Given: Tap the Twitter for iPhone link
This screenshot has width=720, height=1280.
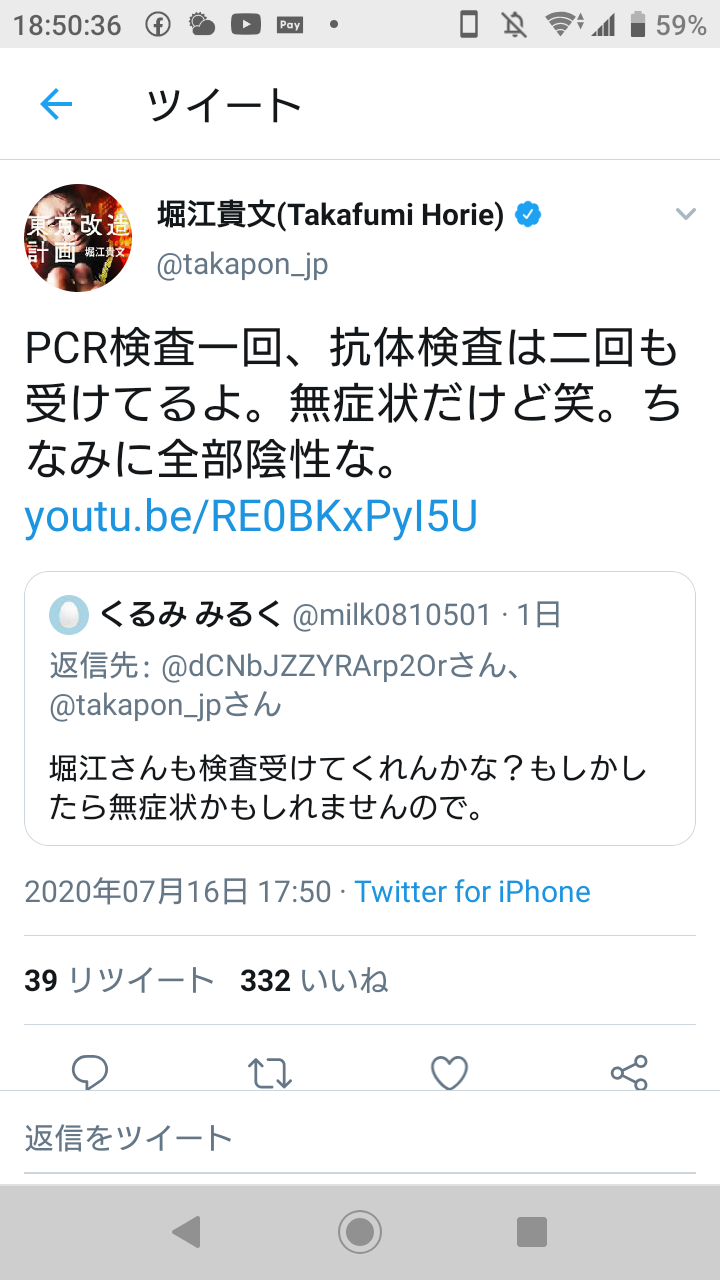Looking at the screenshot, I should coord(472,891).
